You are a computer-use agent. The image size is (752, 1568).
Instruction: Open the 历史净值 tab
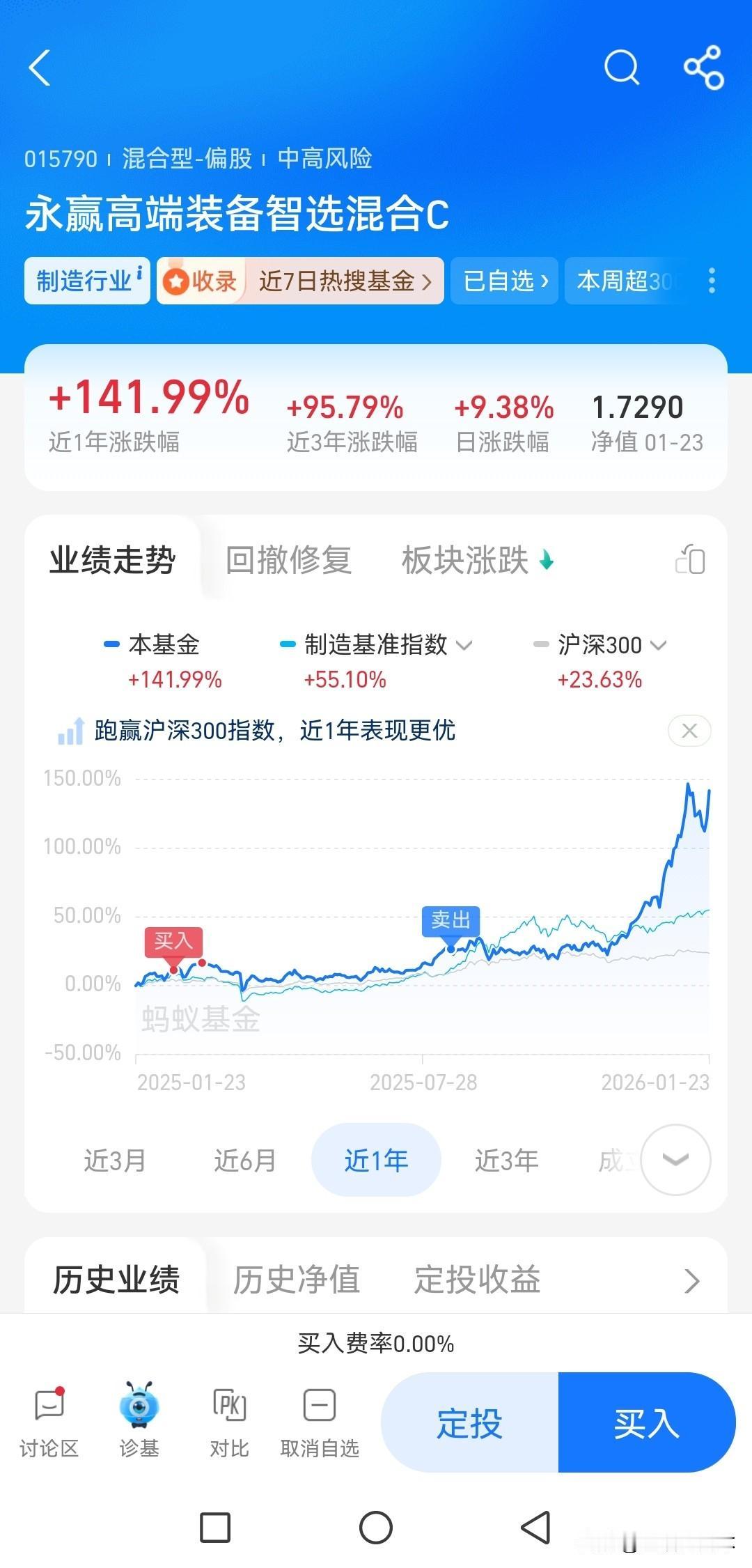pyautogui.click(x=297, y=1280)
